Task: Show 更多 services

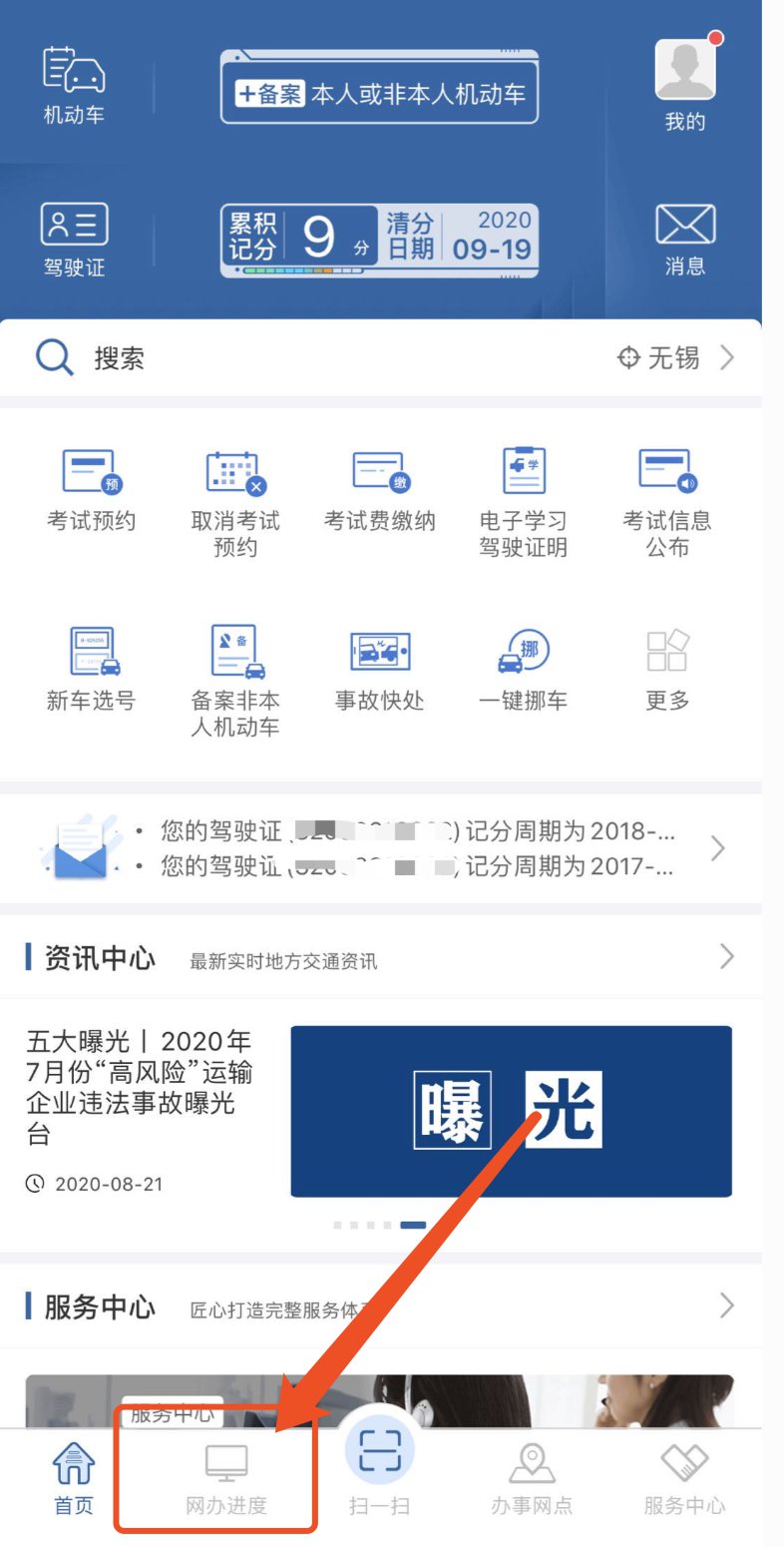Action: click(x=667, y=669)
